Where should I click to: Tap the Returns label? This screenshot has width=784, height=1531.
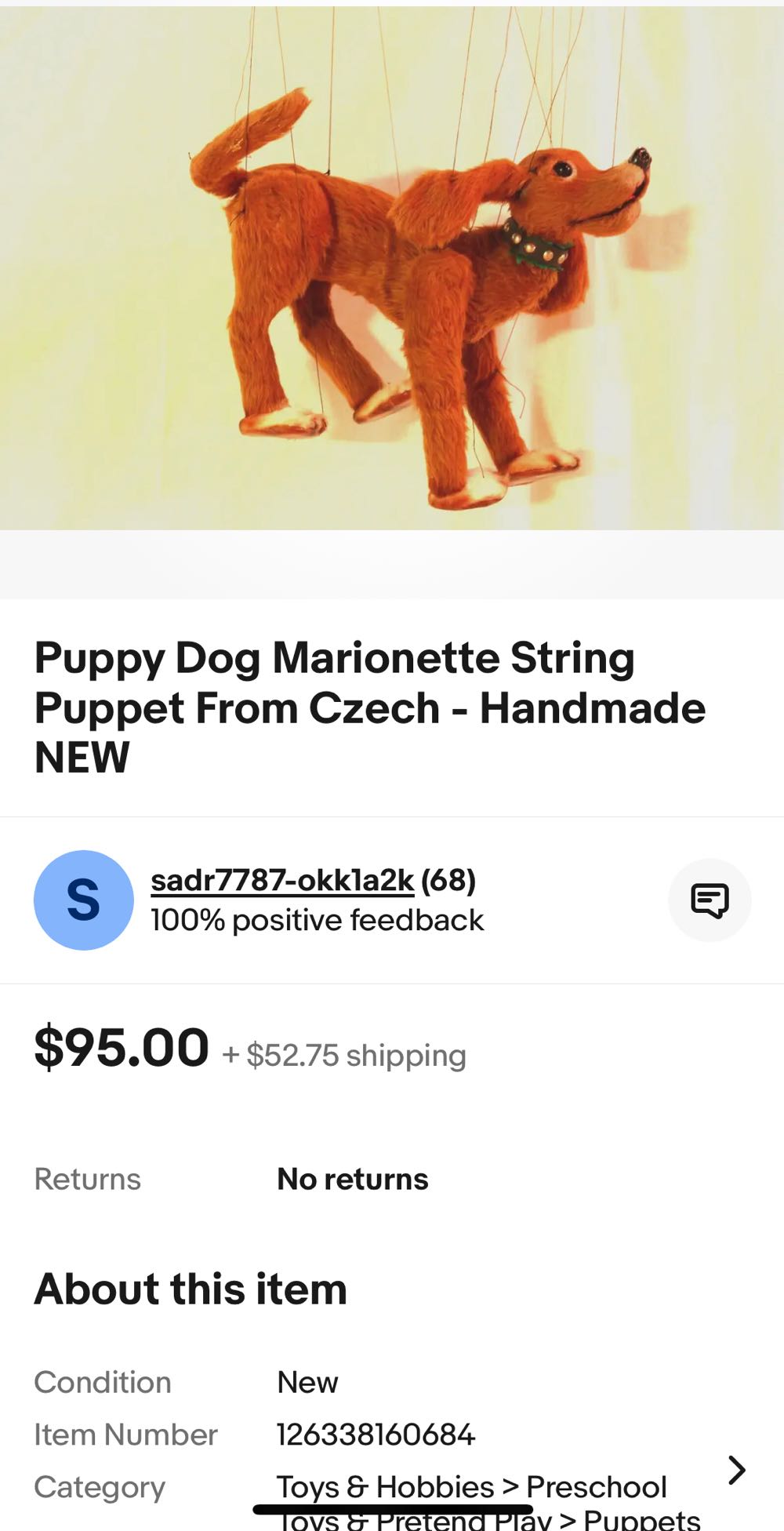pyautogui.click(x=86, y=1178)
